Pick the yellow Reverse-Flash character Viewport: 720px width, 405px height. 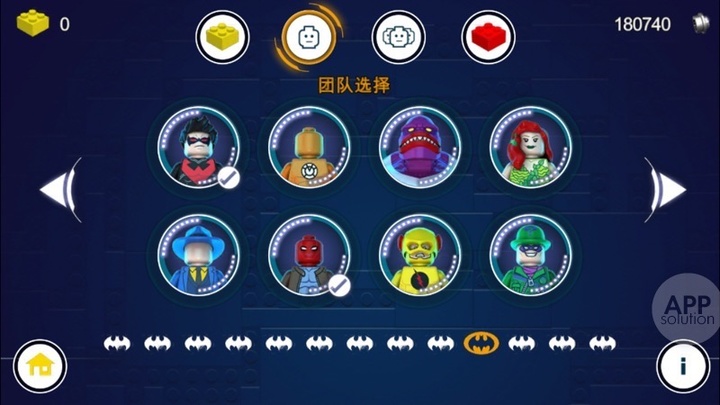[x=419, y=255]
